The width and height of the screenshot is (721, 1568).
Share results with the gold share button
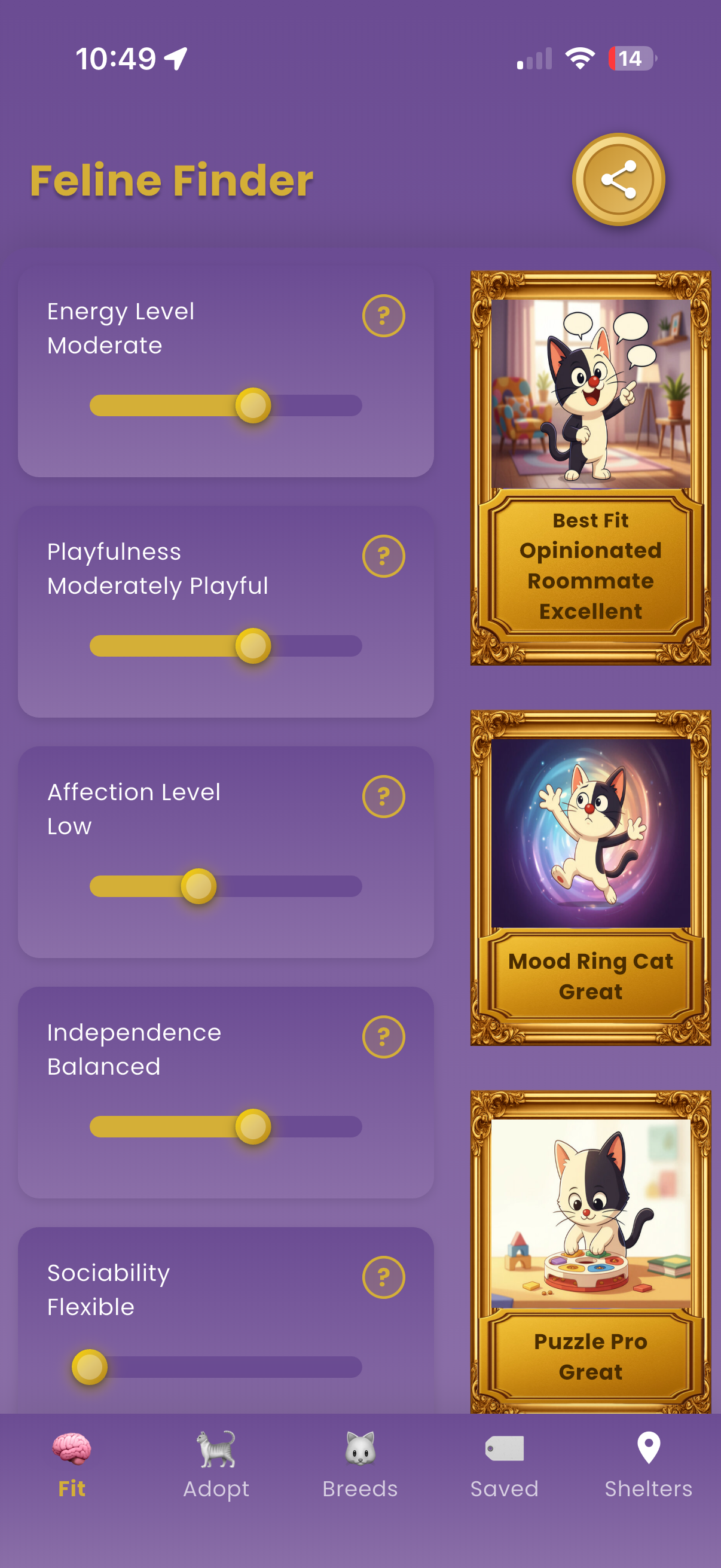click(x=618, y=179)
